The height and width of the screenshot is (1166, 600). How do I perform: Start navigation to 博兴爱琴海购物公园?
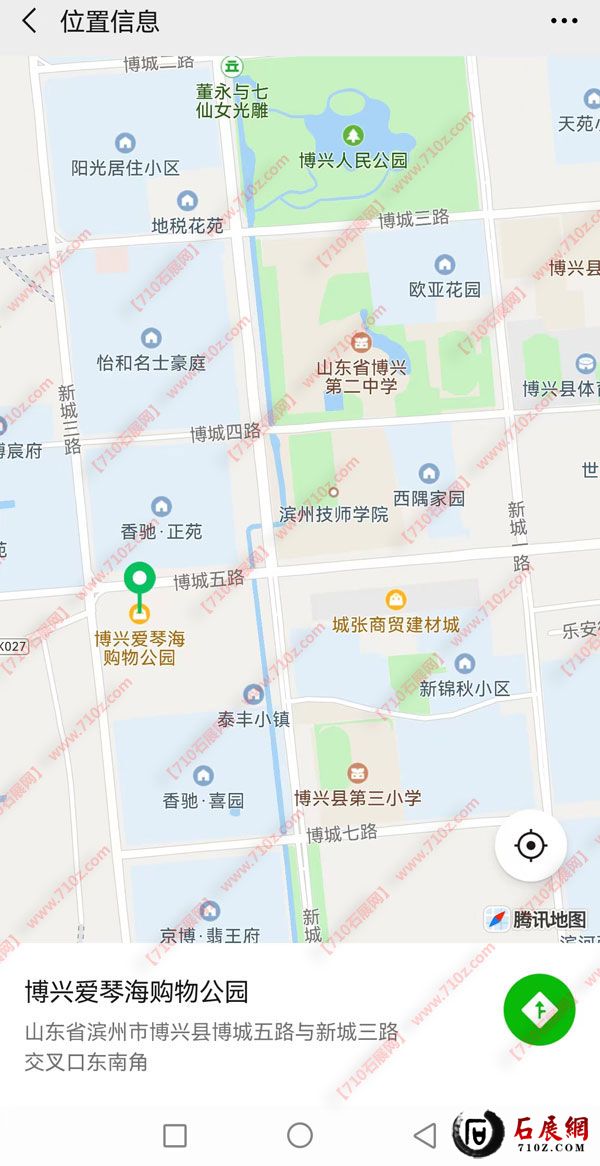click(x=539, y=1010)
